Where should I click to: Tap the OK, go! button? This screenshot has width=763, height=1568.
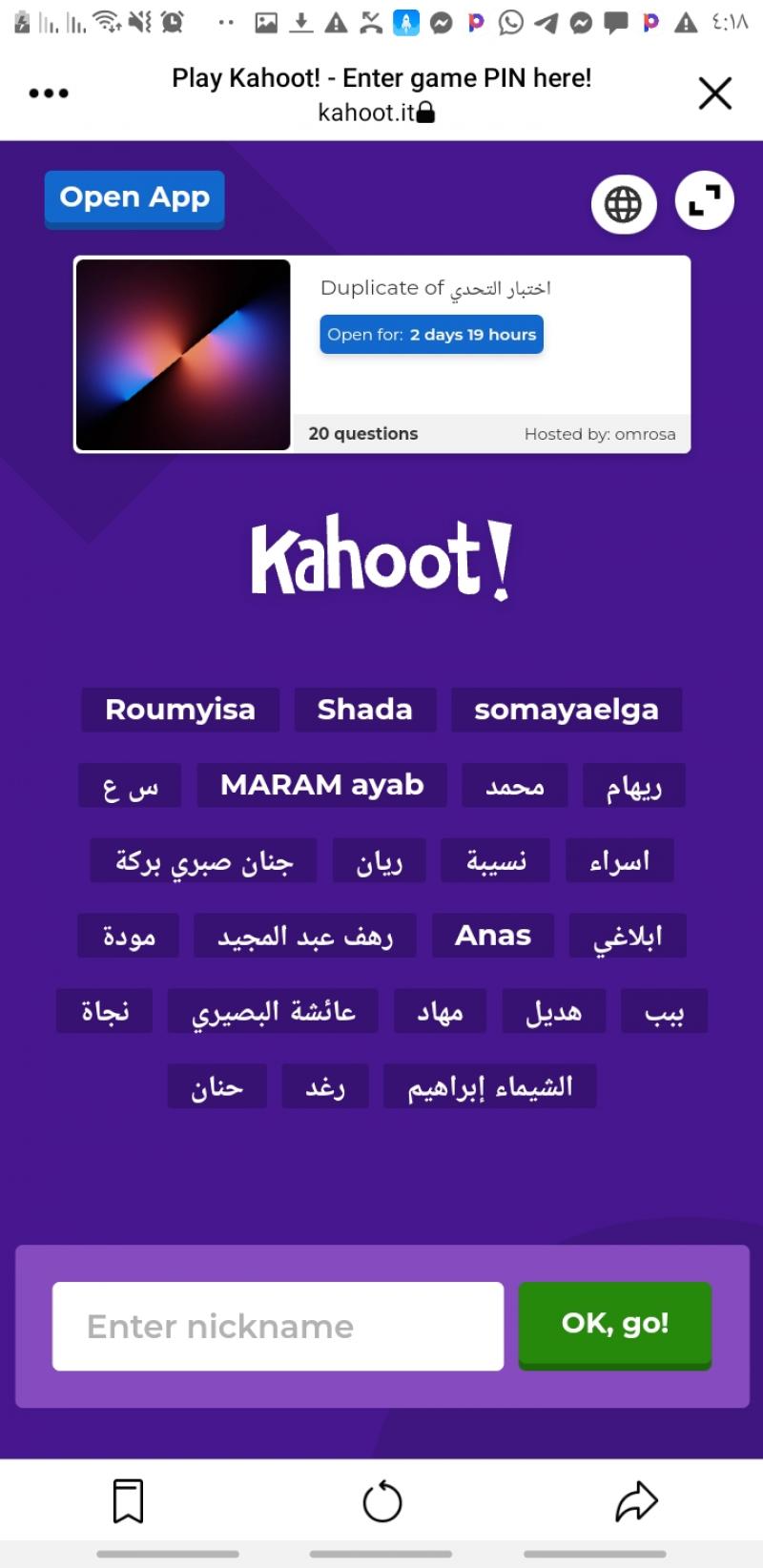coord(615,1324)
